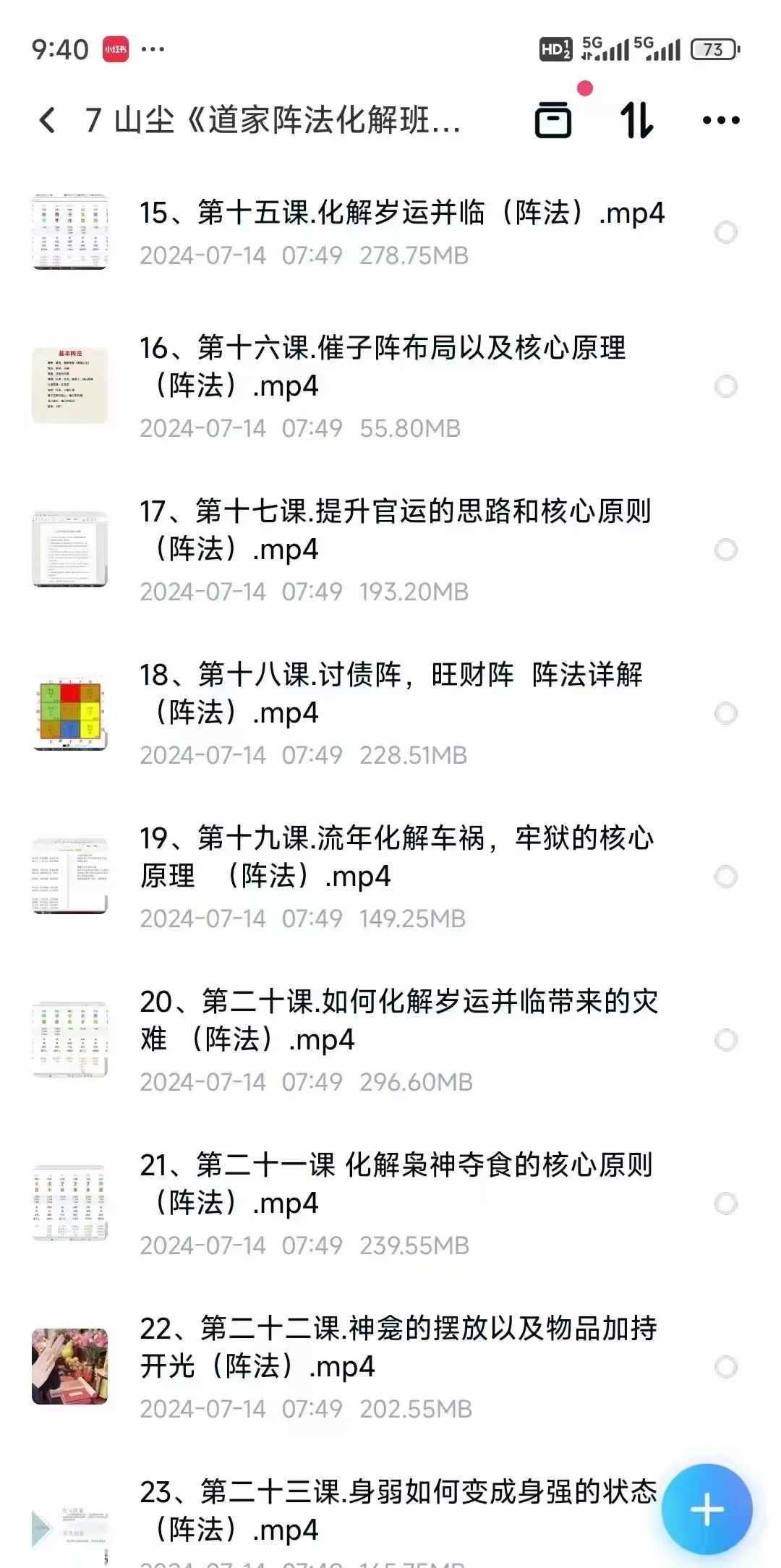Mark 第十八课 file as selected
The height and width of the screenshot is (1568, 781).
pyautogui.click(x=725, y=713)
